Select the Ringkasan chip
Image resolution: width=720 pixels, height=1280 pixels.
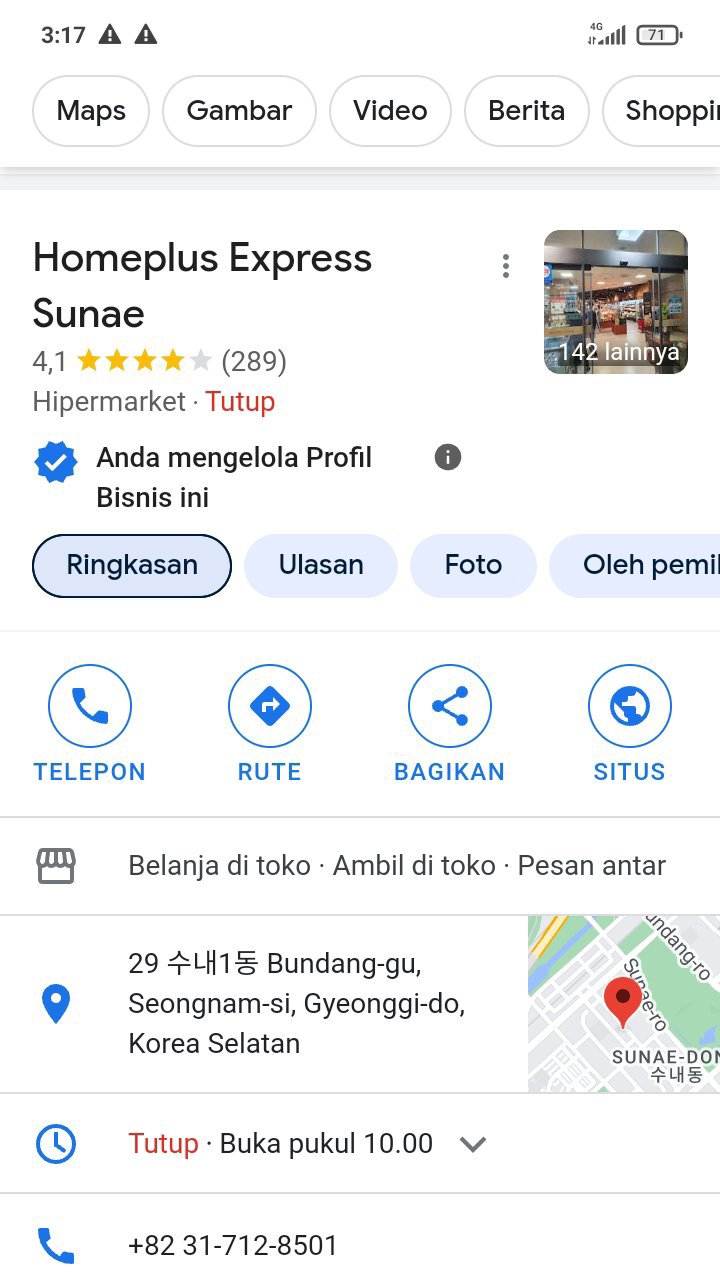pyautogui.click(x=132, y=565)
